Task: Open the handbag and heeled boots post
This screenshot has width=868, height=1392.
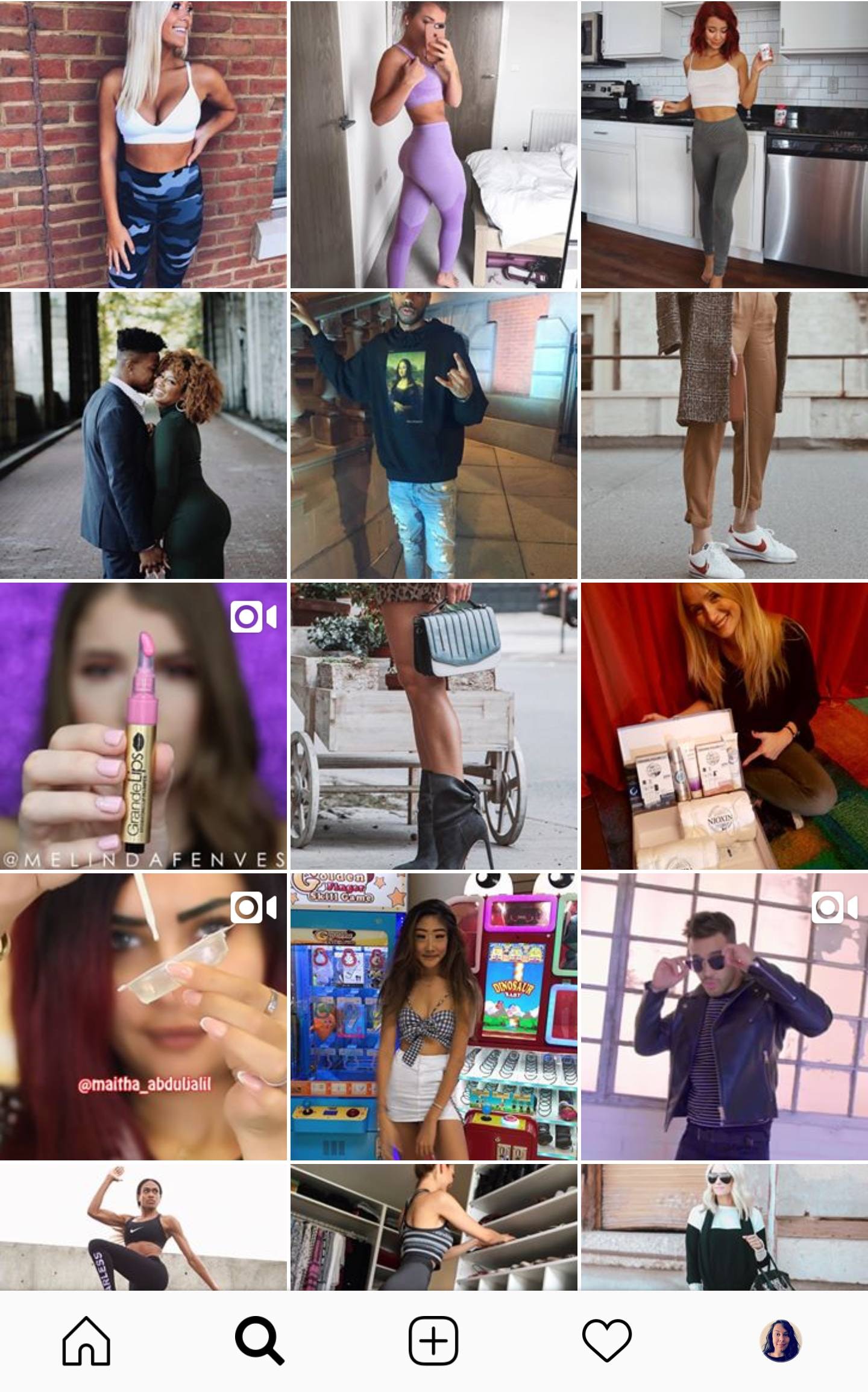Action: (x=433, y=726)
